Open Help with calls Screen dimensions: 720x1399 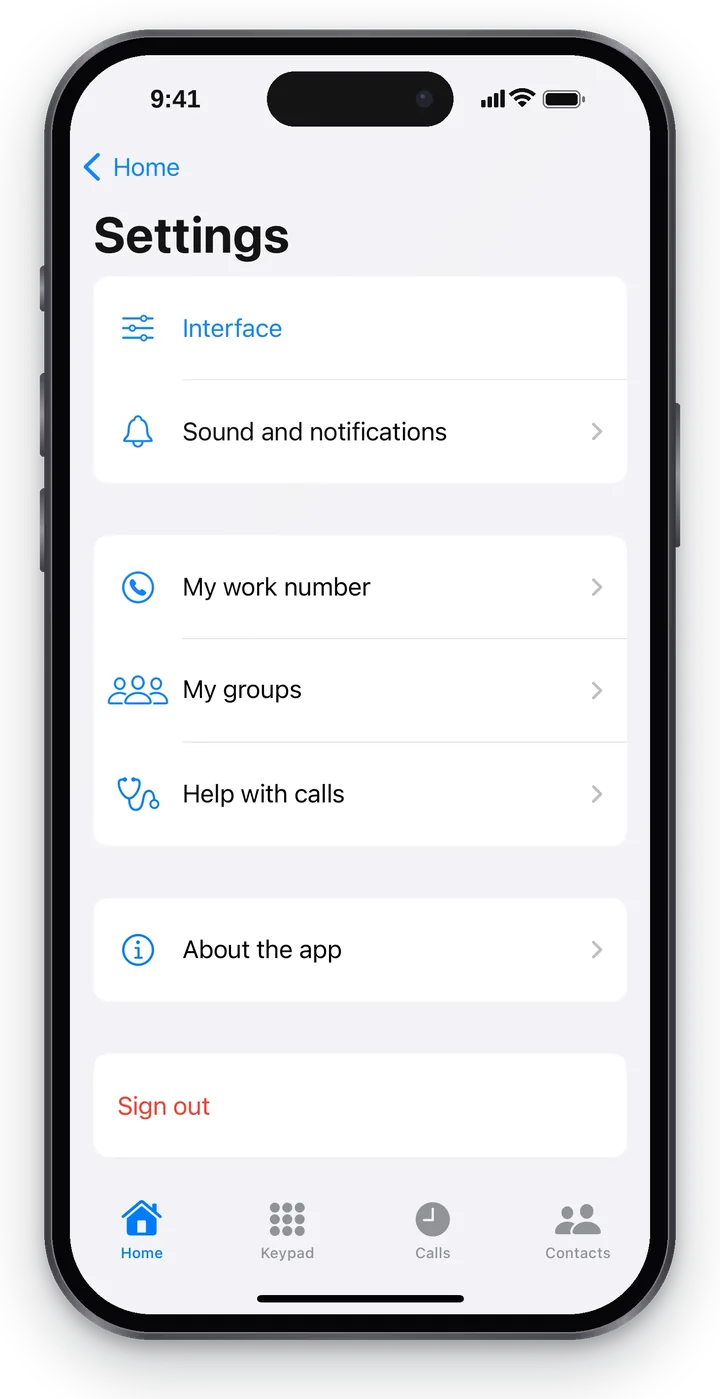pyautogui.click(x=360, y=794)
